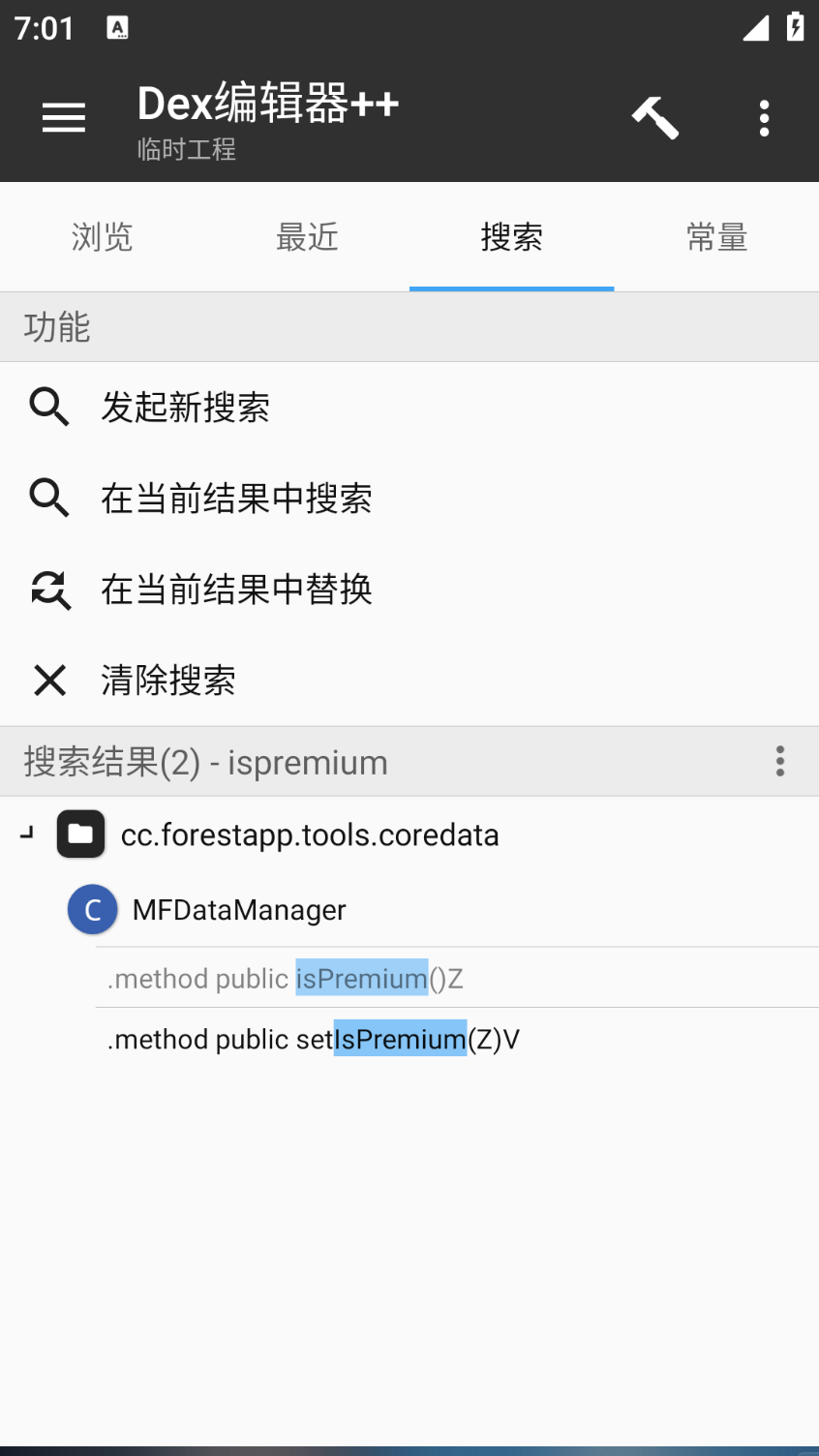
Task: Open method isPremium()Z result
Action: [286, 979]
